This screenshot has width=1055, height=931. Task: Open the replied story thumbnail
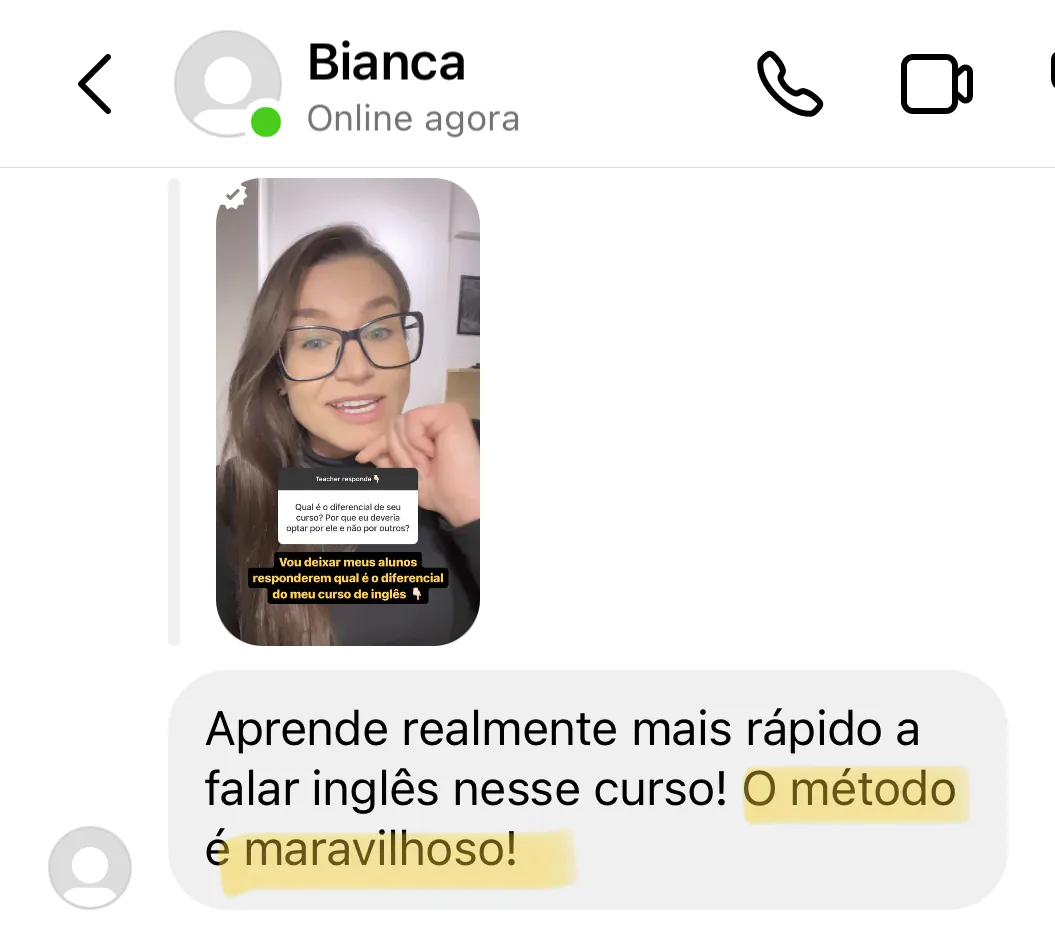(x=347, y=411)
